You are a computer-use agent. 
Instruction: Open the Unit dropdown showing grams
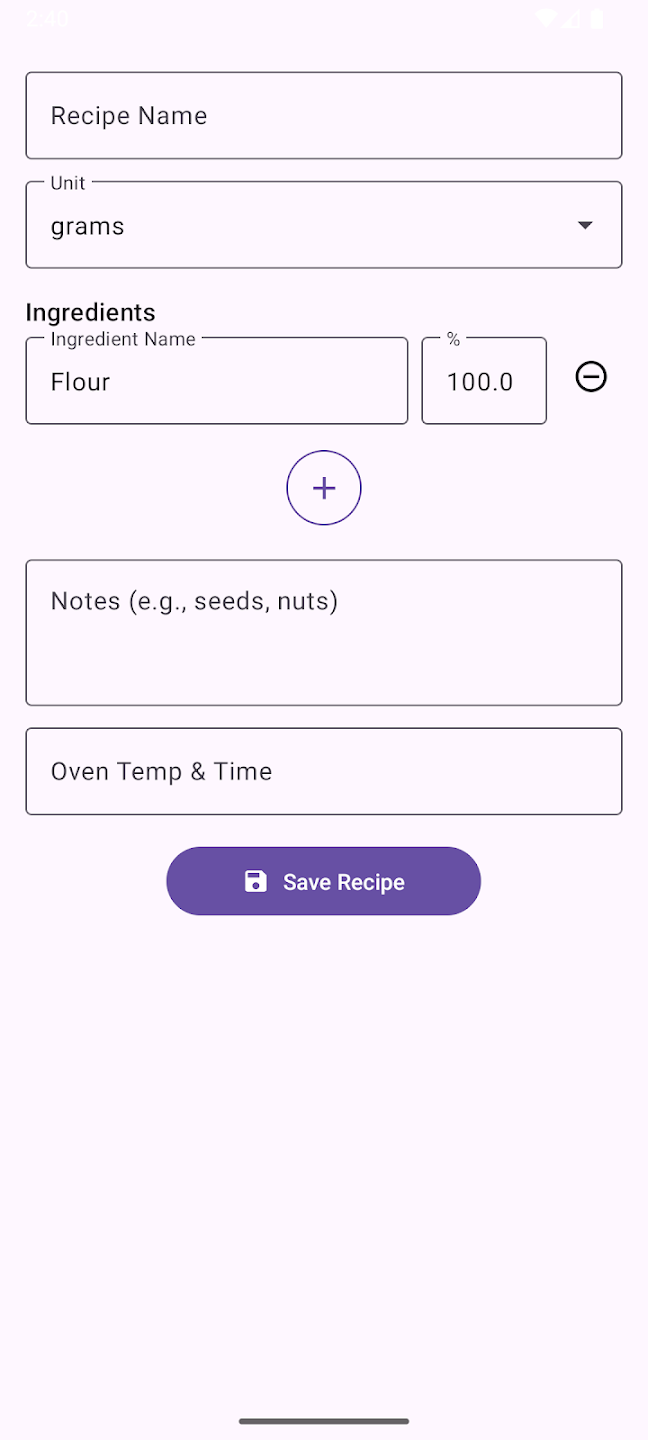tap(323, 226)
